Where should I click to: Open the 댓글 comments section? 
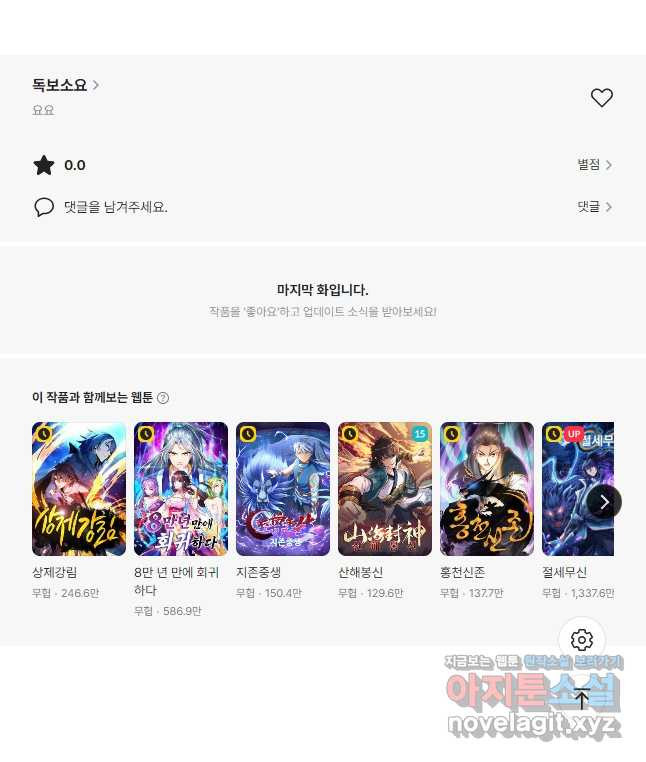point(594,207)
